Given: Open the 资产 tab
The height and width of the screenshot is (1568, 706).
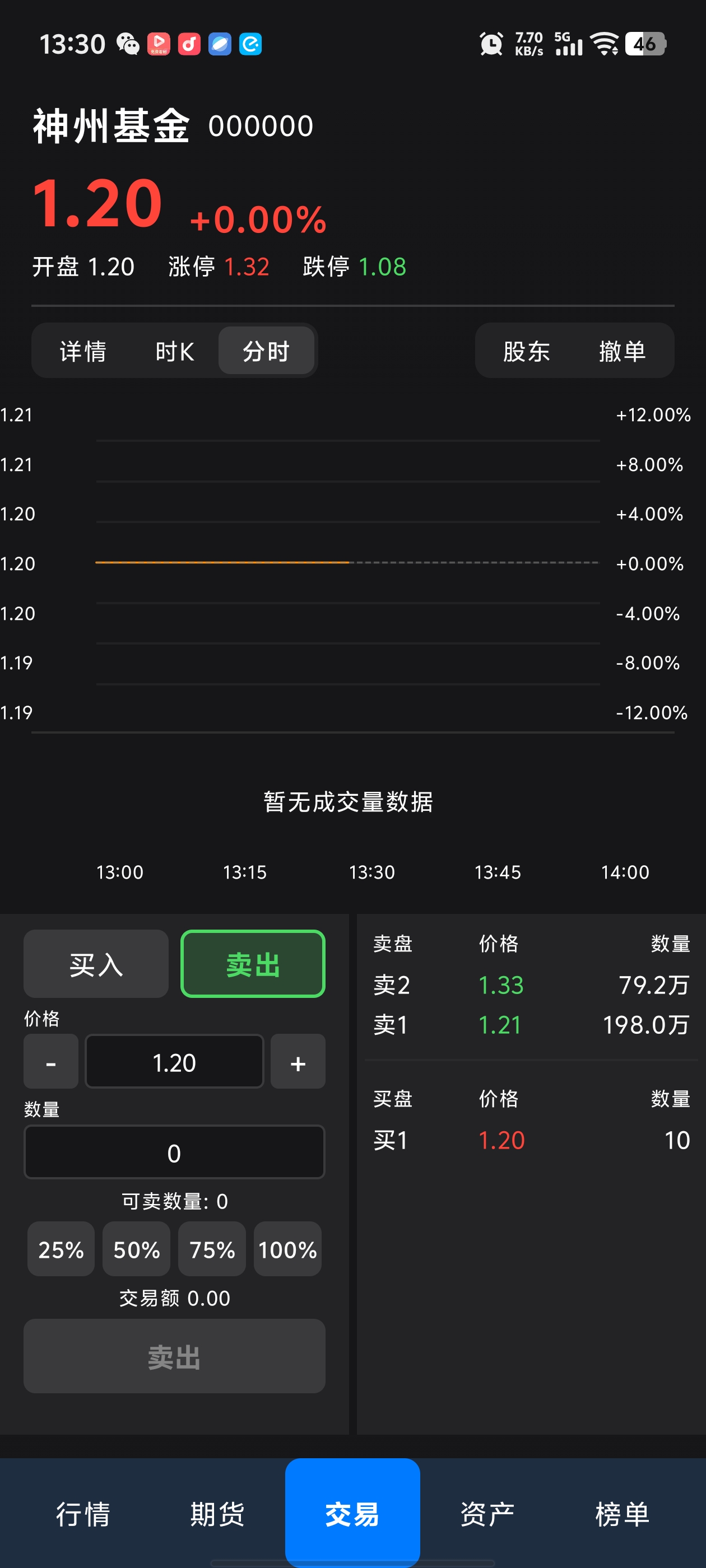Looking at the screenshot, I should tap(487, 1514).
